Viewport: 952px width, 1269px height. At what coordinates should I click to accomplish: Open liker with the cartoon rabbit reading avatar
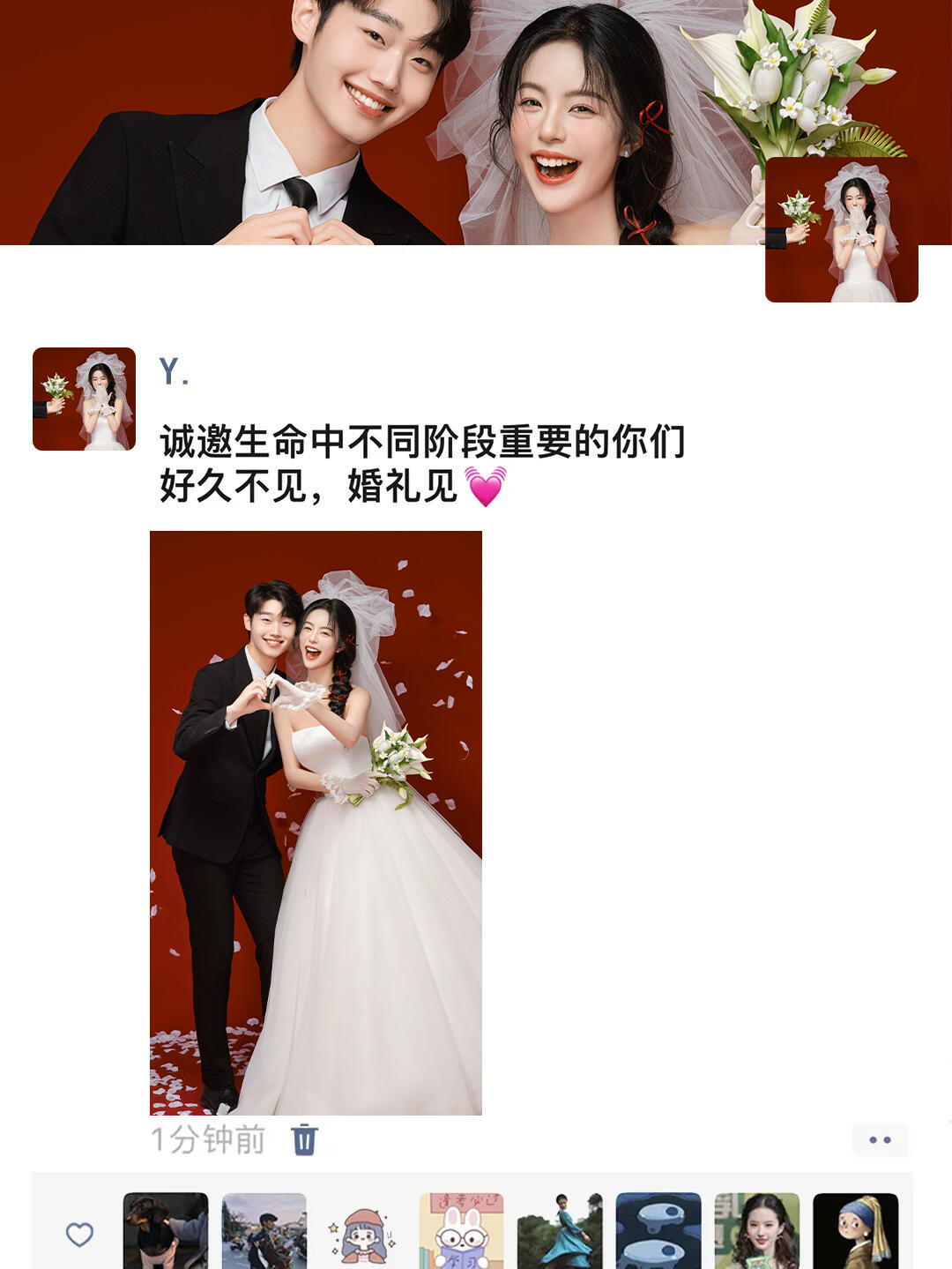click(461, 1231)
